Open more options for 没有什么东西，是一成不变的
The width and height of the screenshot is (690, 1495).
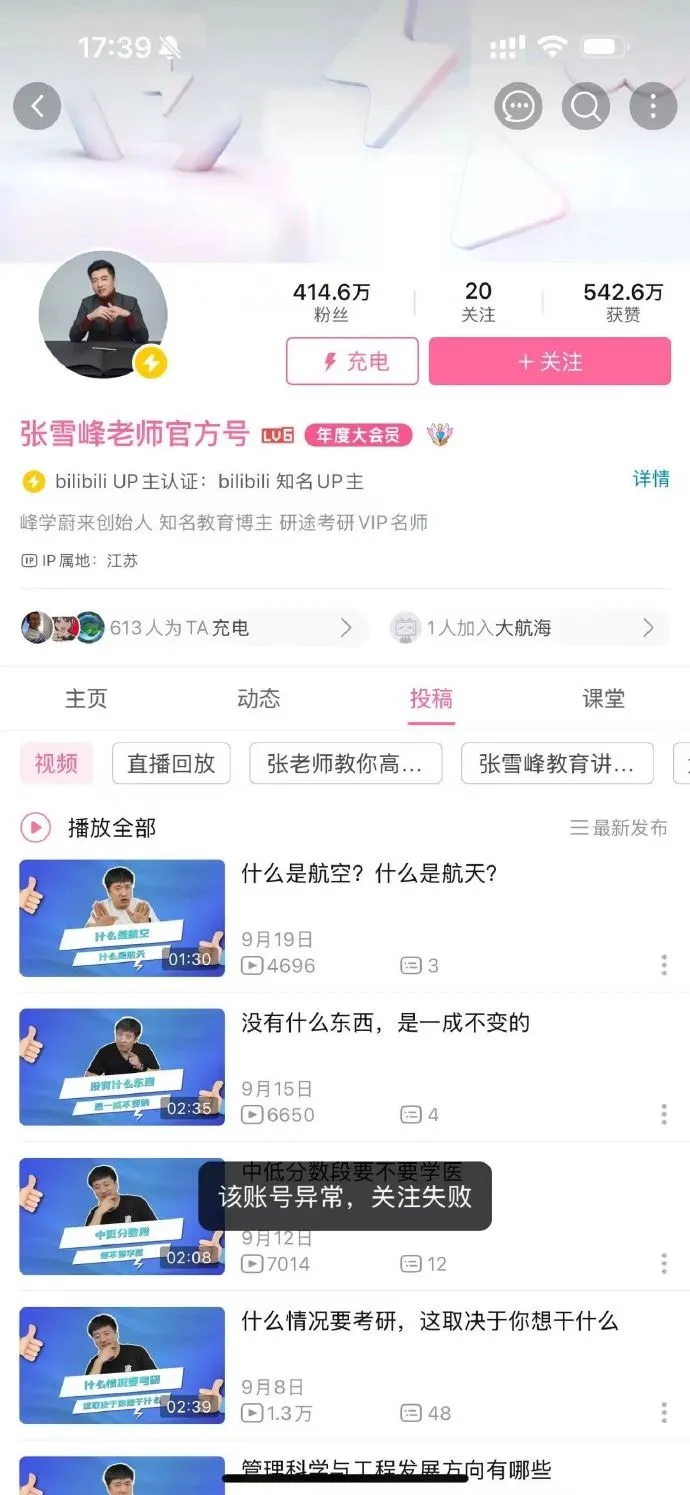664,1114
